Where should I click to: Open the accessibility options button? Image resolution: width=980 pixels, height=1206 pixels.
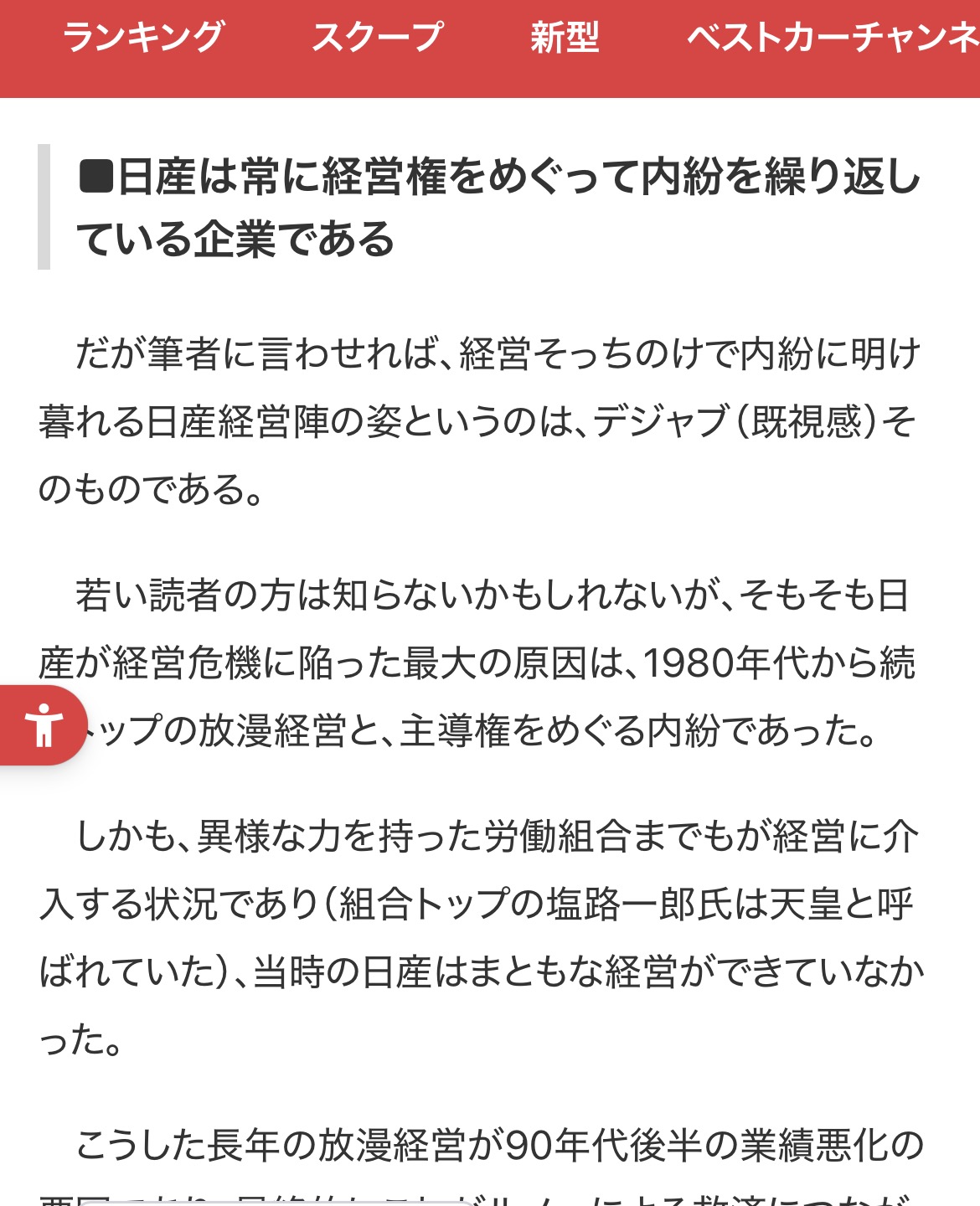pos(44,725)
